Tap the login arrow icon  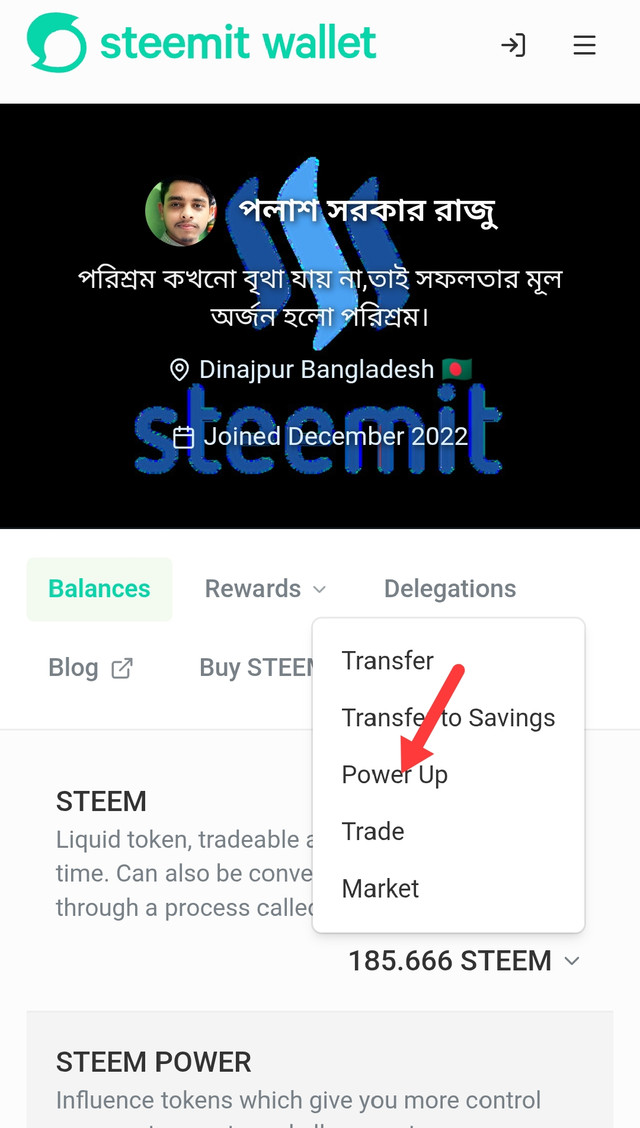point(513,45)
